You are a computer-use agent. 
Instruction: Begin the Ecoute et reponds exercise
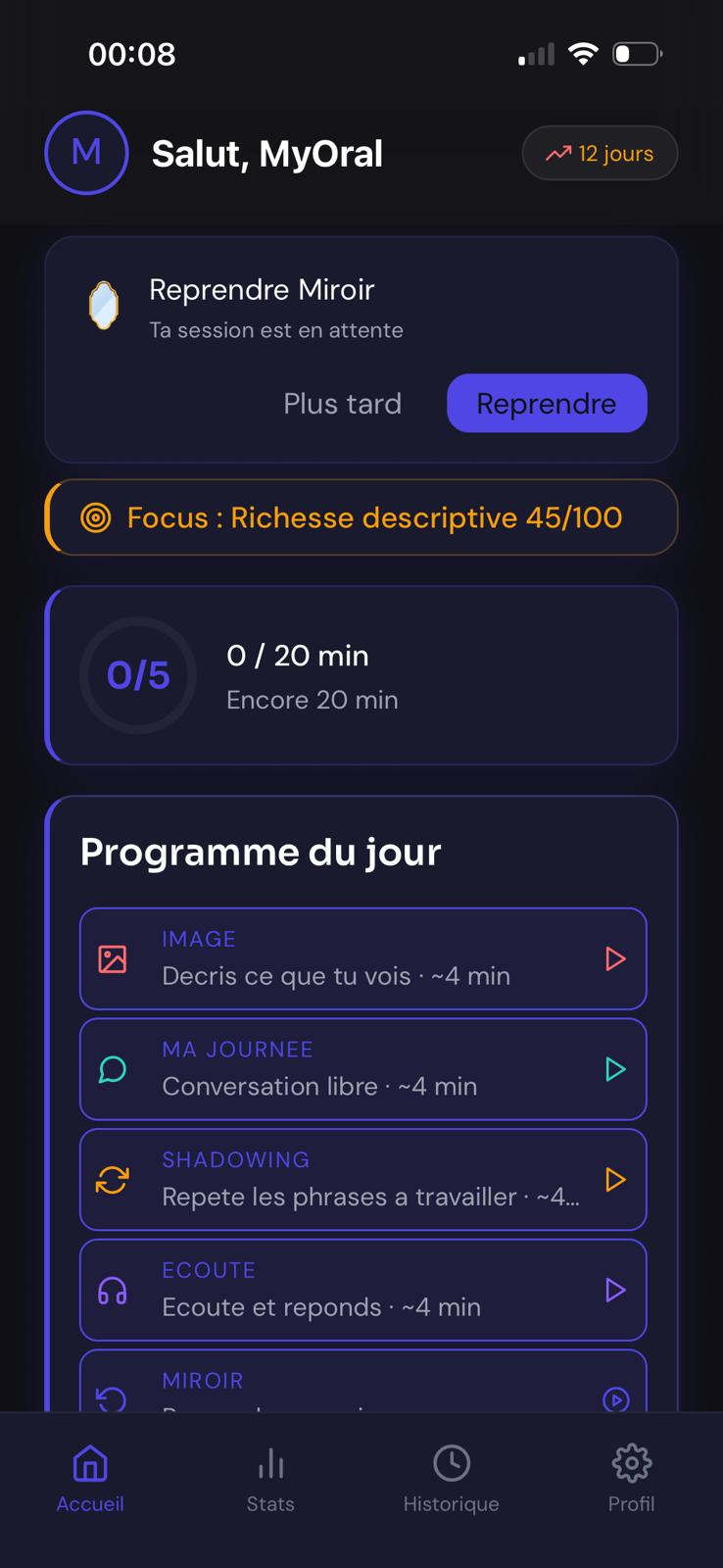click(362, 1290)
